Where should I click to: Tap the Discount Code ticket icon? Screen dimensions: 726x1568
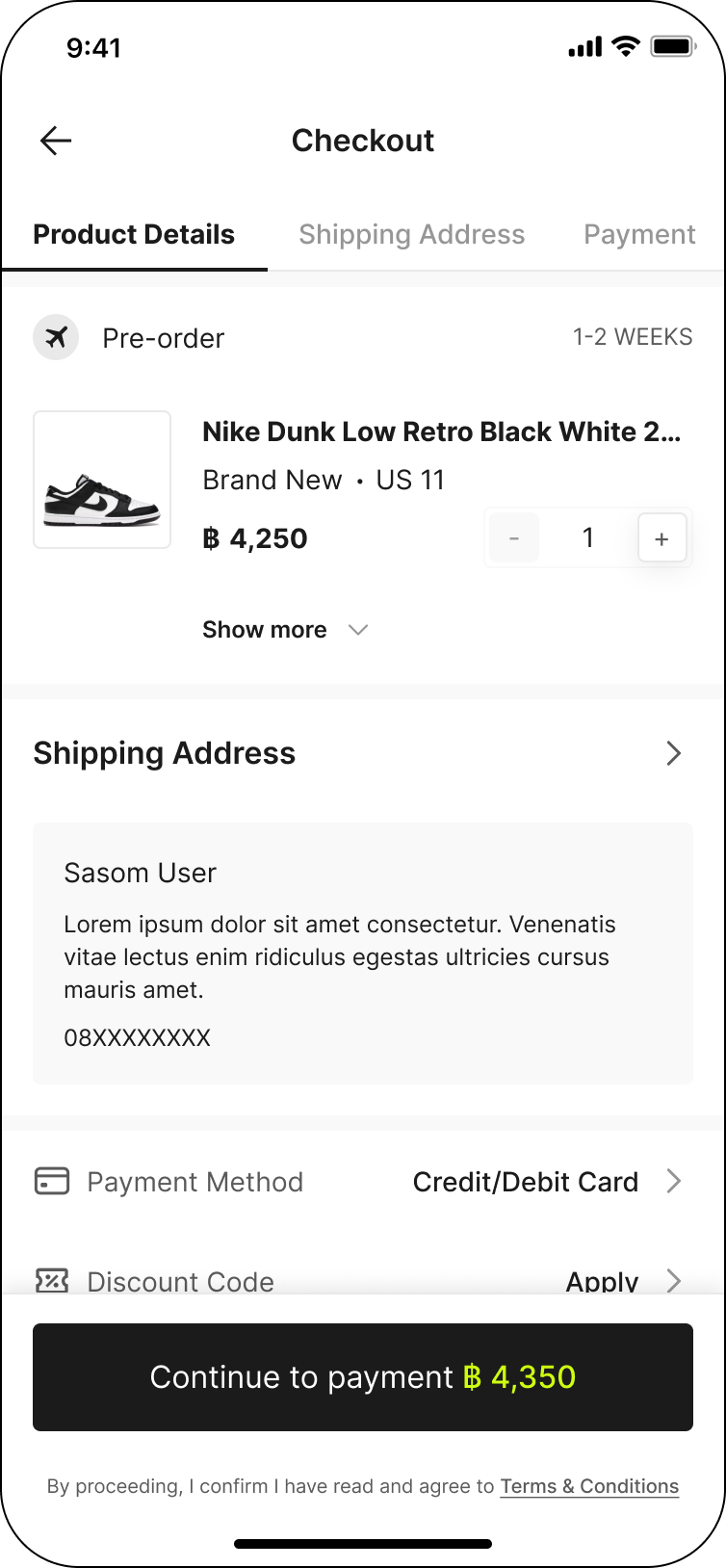tap(51, 1281)
